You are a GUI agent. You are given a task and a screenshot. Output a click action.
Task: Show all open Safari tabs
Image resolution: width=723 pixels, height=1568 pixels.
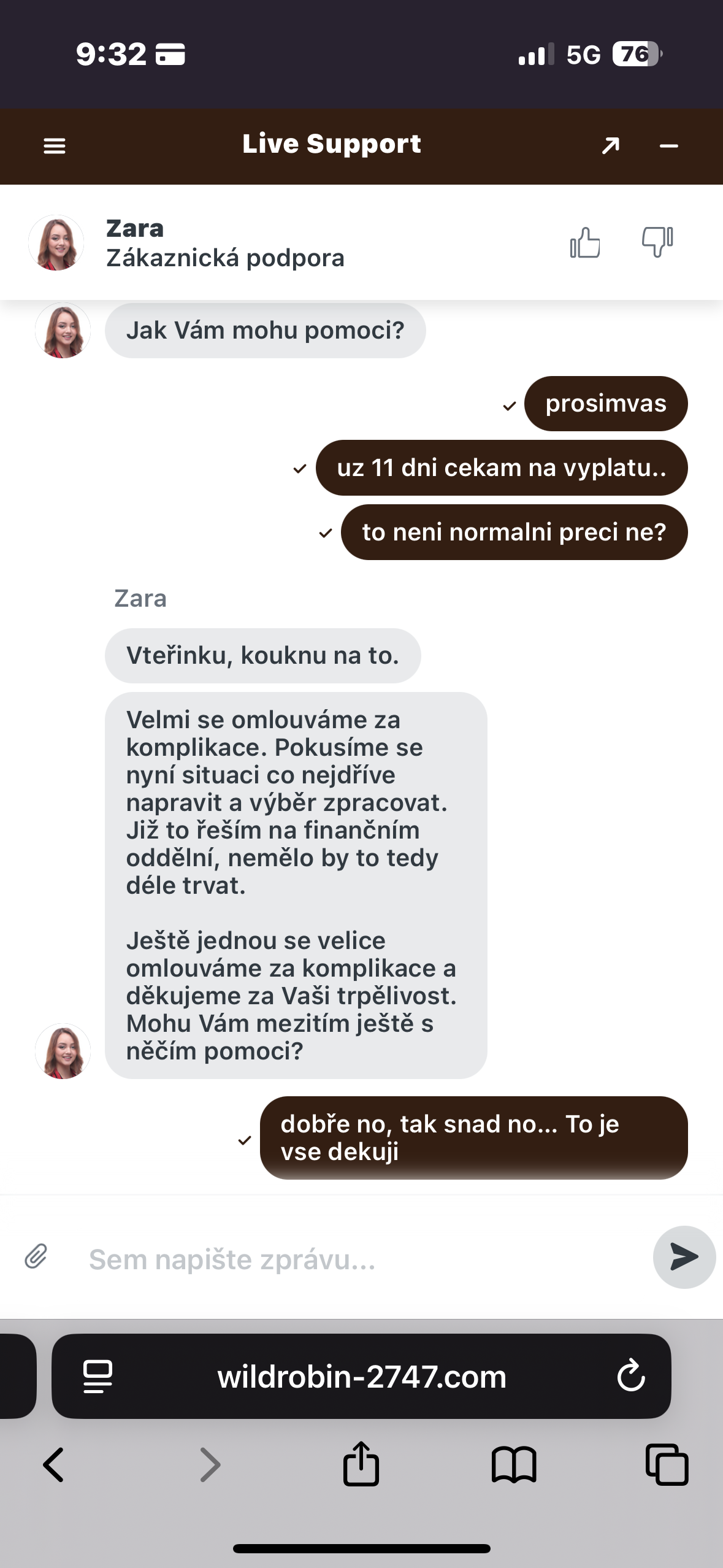click(667, 1465)
